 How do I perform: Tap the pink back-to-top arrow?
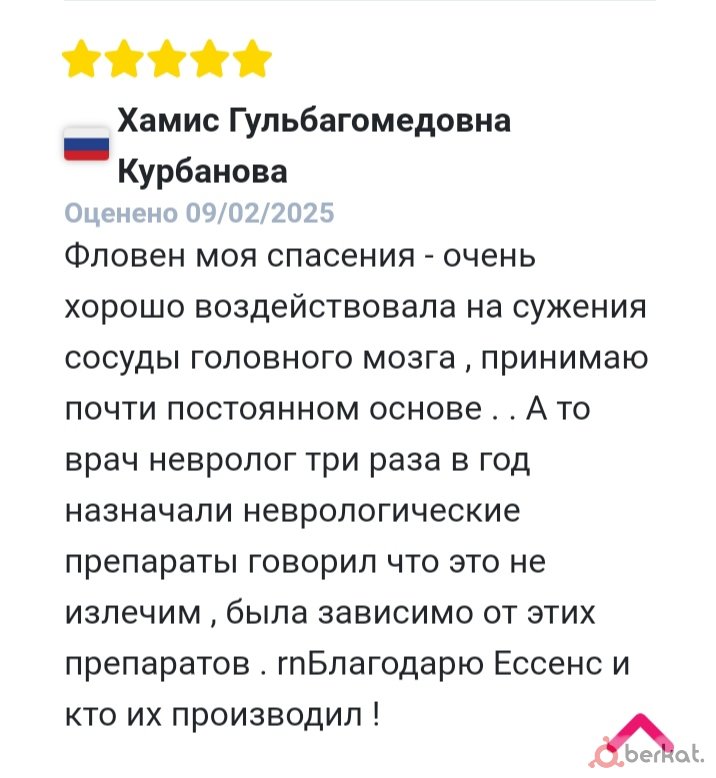(x=642, y=731)
